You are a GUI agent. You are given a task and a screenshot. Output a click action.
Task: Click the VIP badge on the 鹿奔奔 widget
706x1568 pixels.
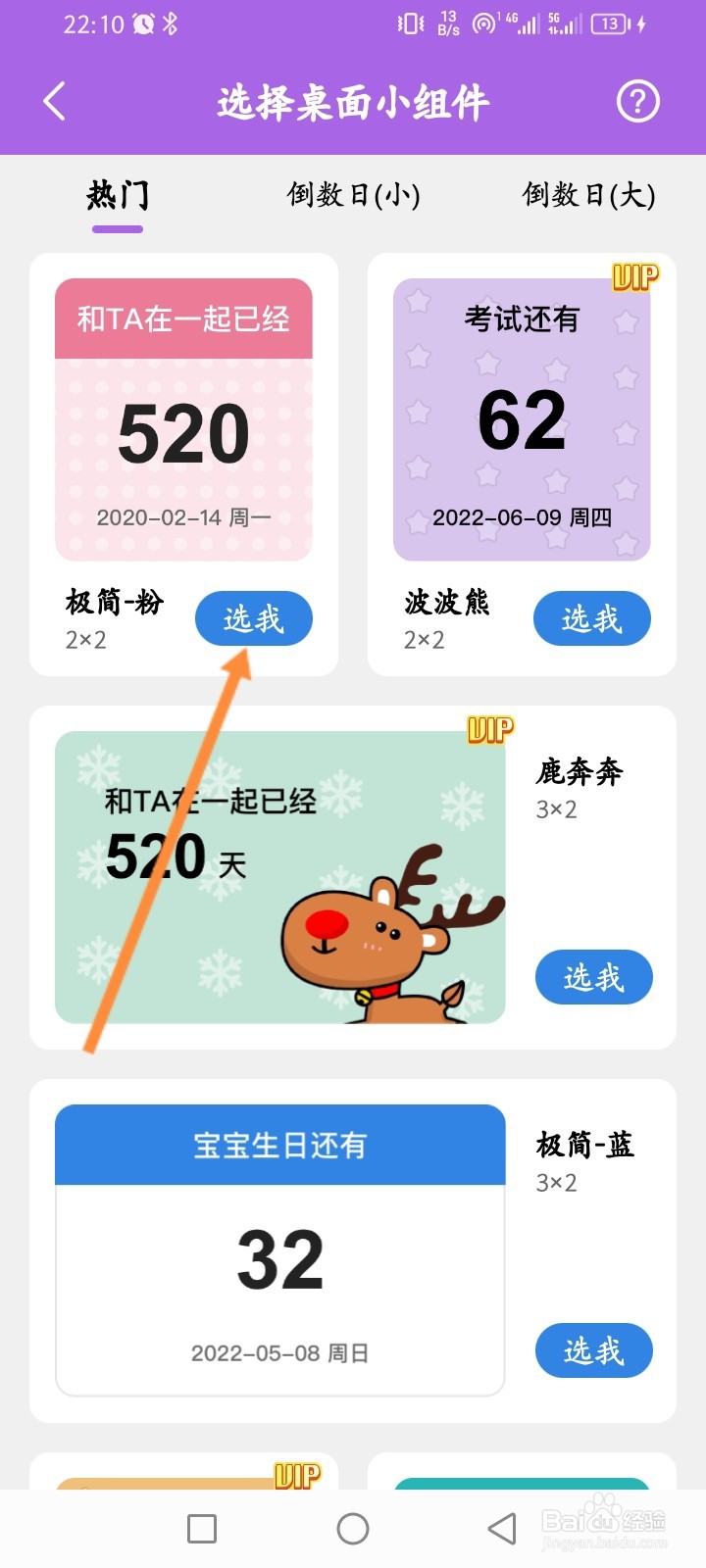click(487, 728)
